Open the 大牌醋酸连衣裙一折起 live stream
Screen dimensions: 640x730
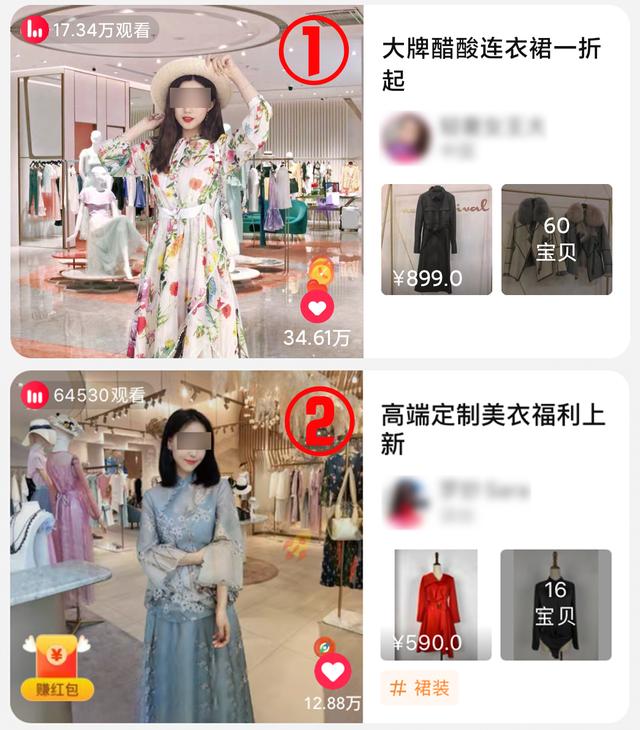[186, 180]
